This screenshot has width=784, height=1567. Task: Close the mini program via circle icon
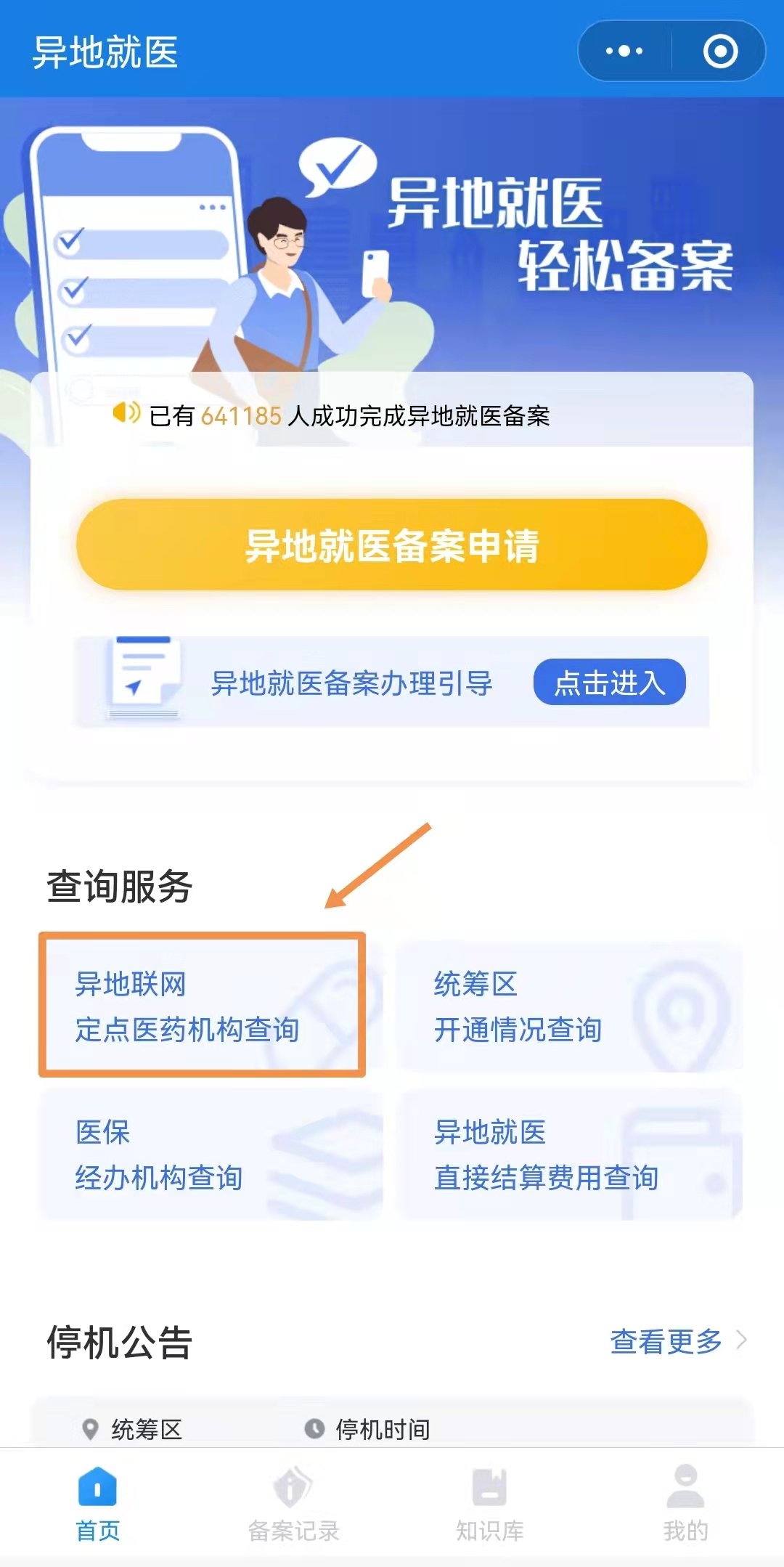point(720,52)
